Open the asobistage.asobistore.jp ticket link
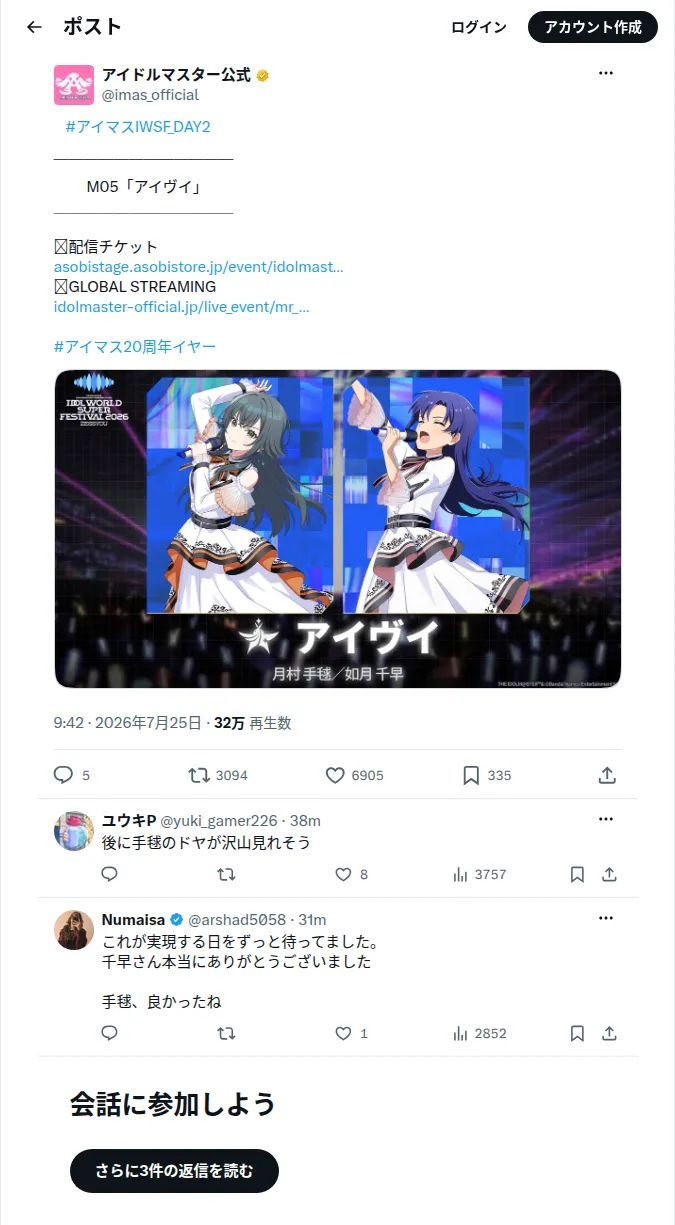Screen dimensions: 675x1225 pyautogui.click(x=199, y=267)
